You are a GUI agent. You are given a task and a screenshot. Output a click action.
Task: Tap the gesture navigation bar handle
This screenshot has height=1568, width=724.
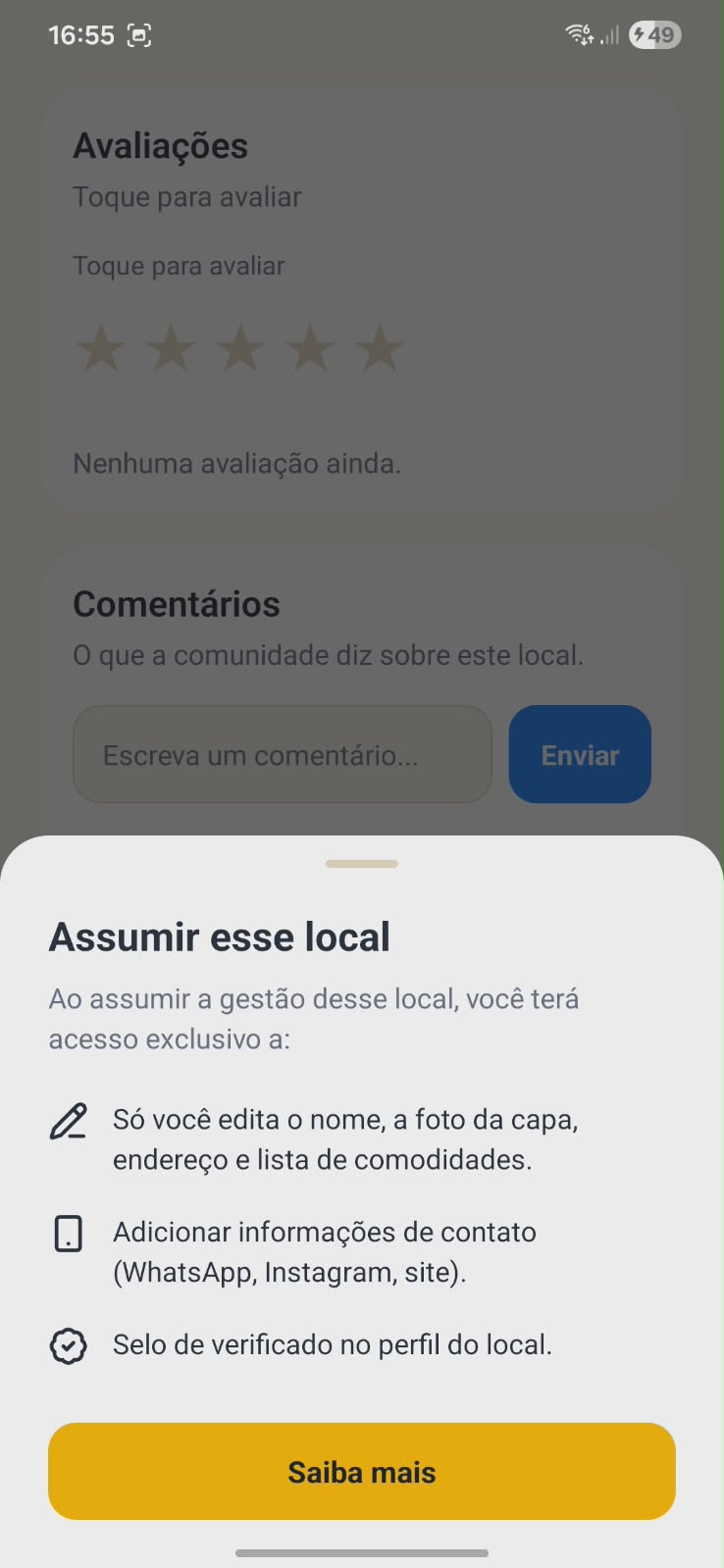[361, 1553]
